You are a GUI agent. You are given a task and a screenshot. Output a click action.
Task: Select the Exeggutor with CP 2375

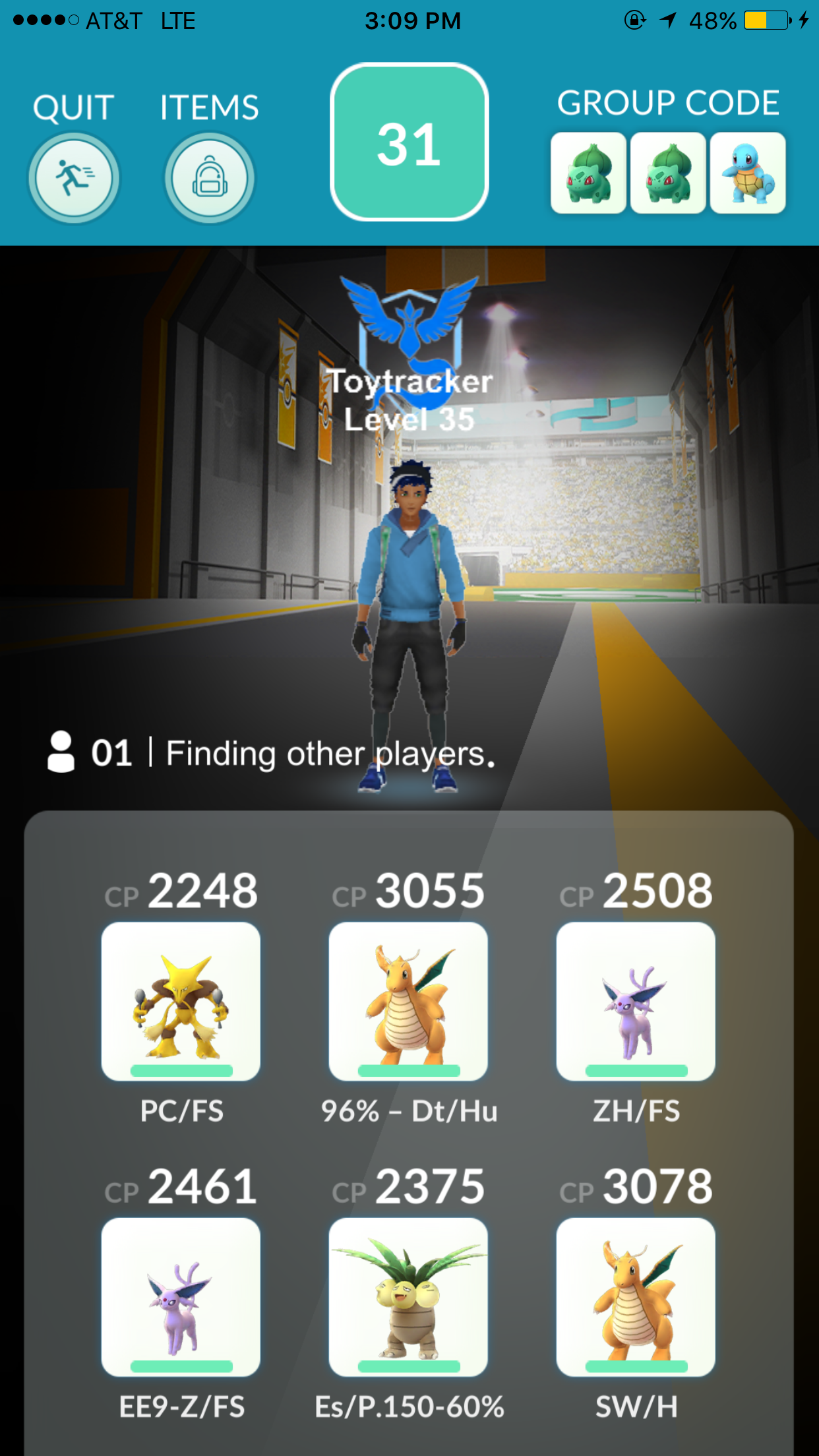408,1296
